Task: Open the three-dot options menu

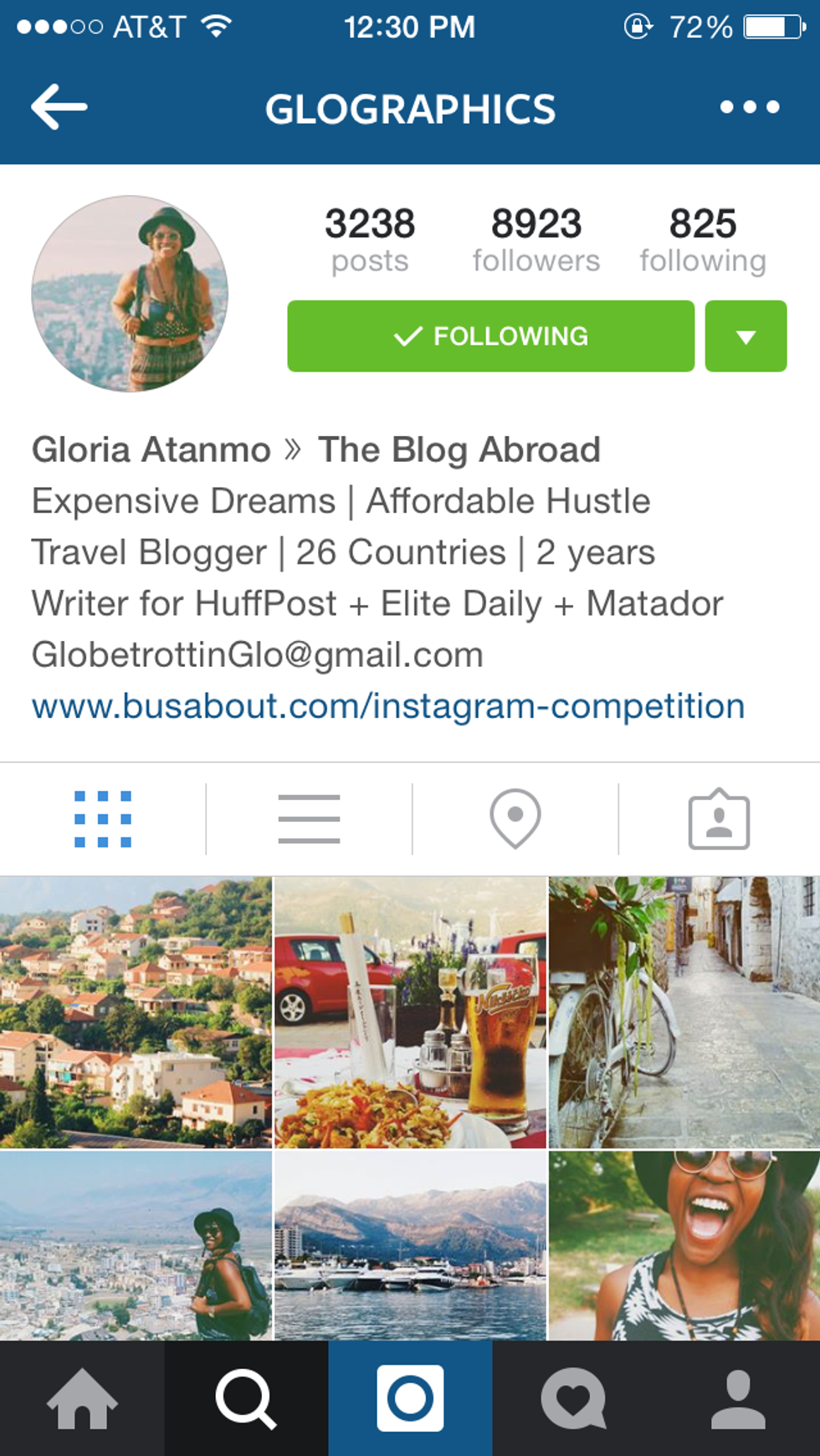Action: [749, 107]
